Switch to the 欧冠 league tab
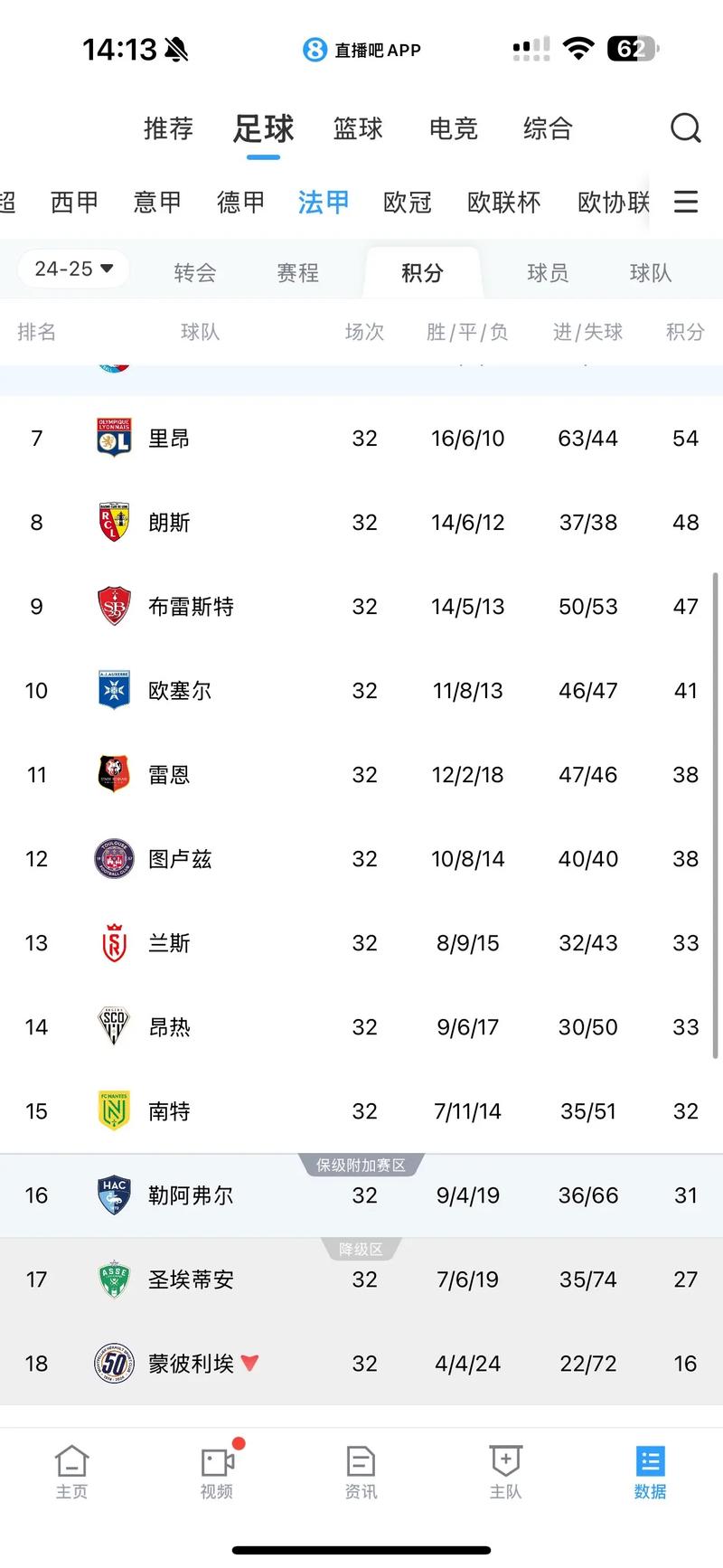723x1568 pixels. tap(408, 202)
